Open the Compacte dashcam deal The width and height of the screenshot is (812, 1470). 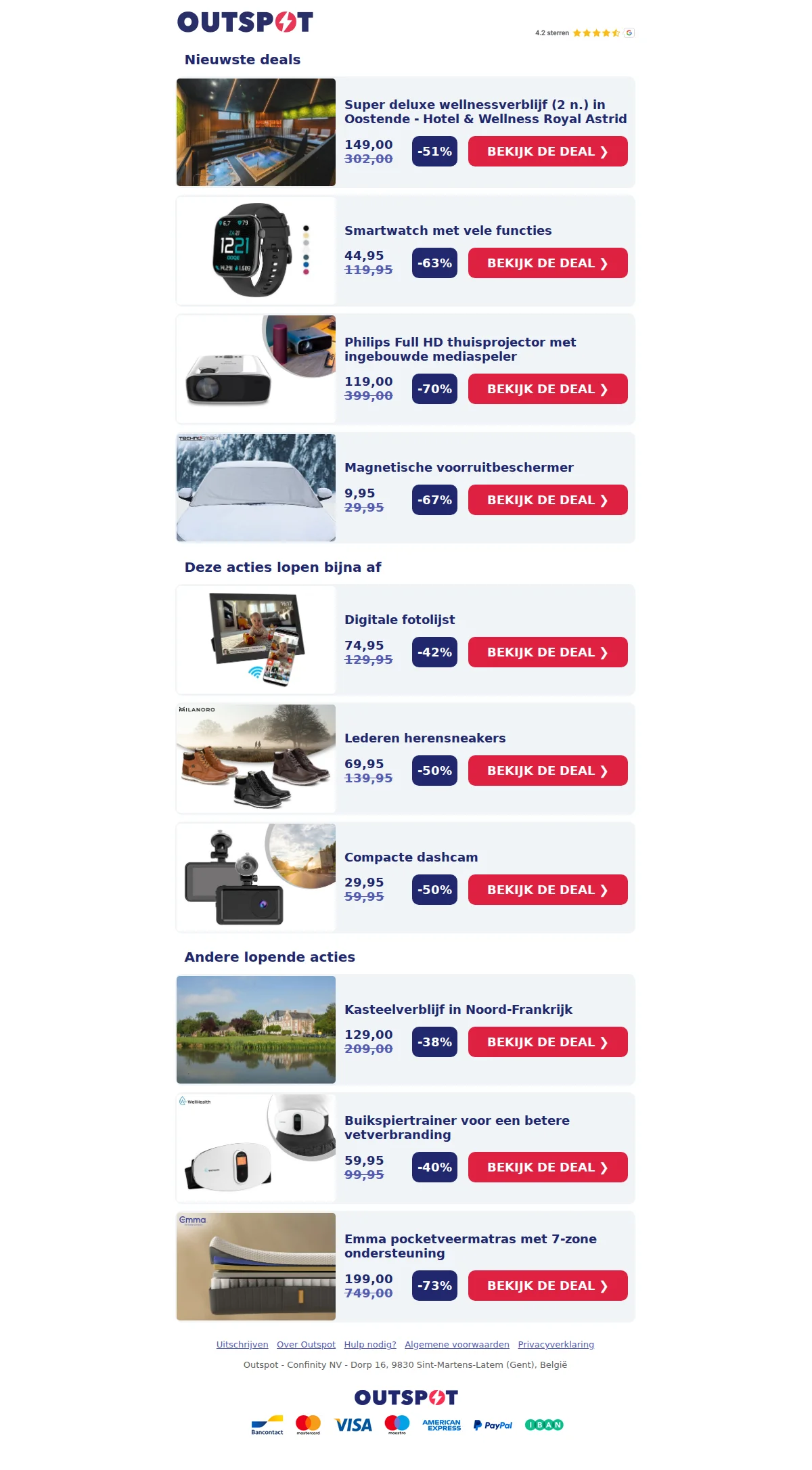click(x=547, y=890)
